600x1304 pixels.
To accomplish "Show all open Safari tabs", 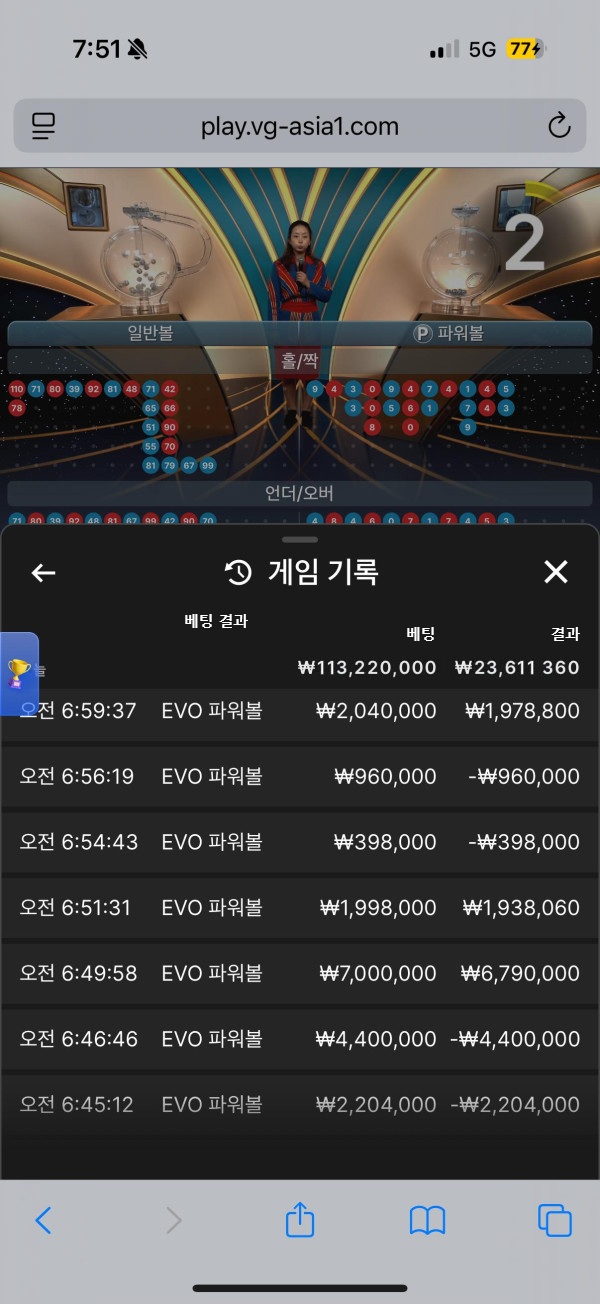I will point(555,1220).
